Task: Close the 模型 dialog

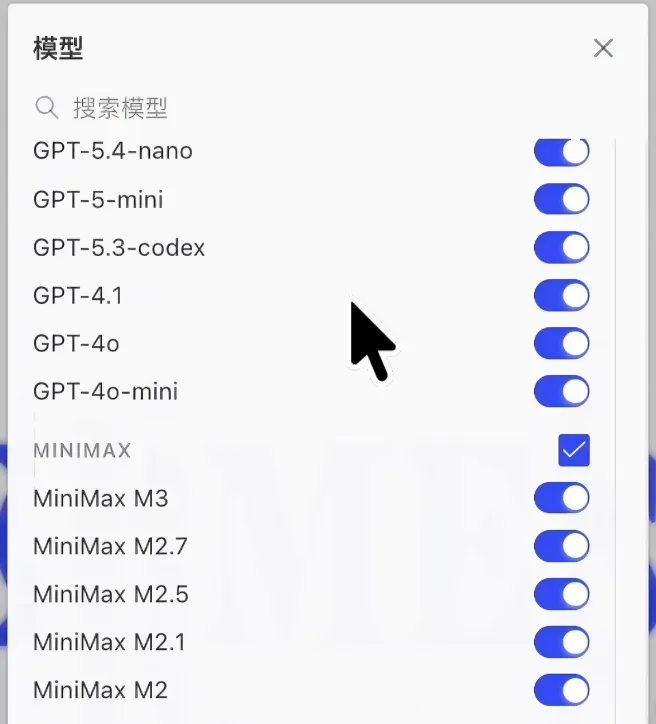Action: pyautogui.click(x=603, y=48)
